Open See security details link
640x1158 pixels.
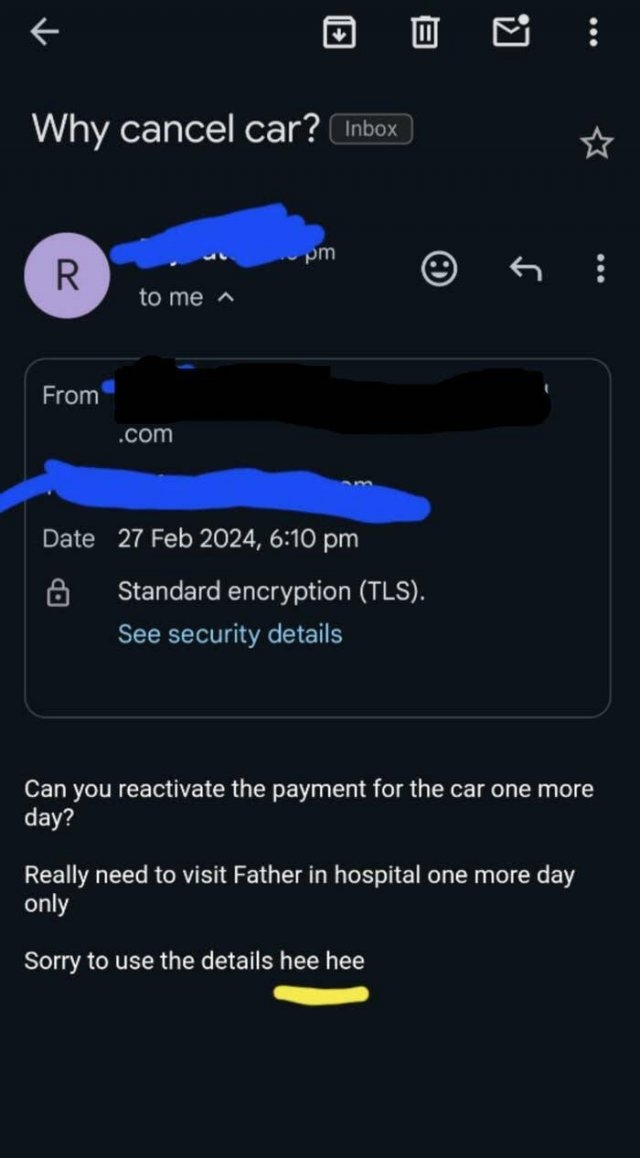(x=230, y=634)
